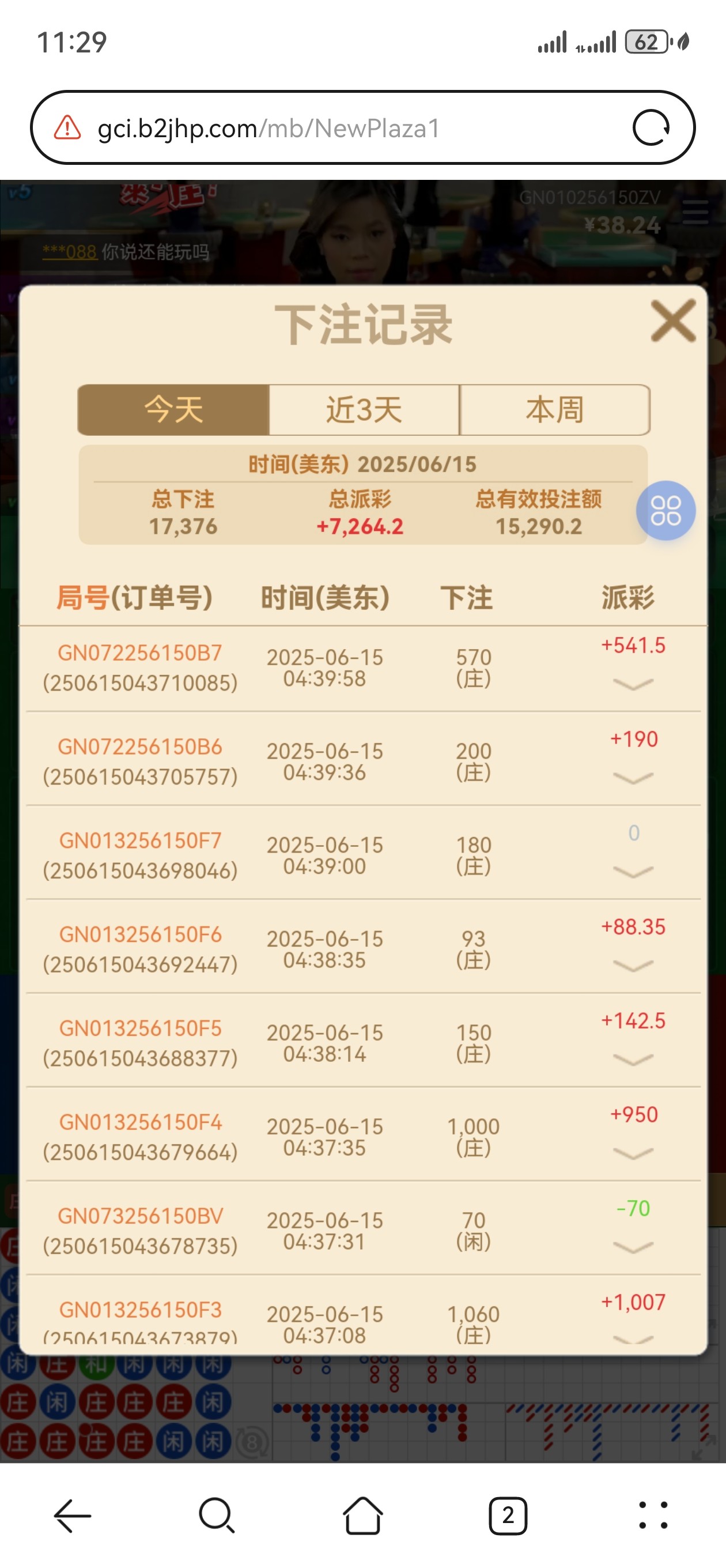The image size is (726, 1568).
Task: Open the browser tabs switcher
Action: coord(508,1515)
